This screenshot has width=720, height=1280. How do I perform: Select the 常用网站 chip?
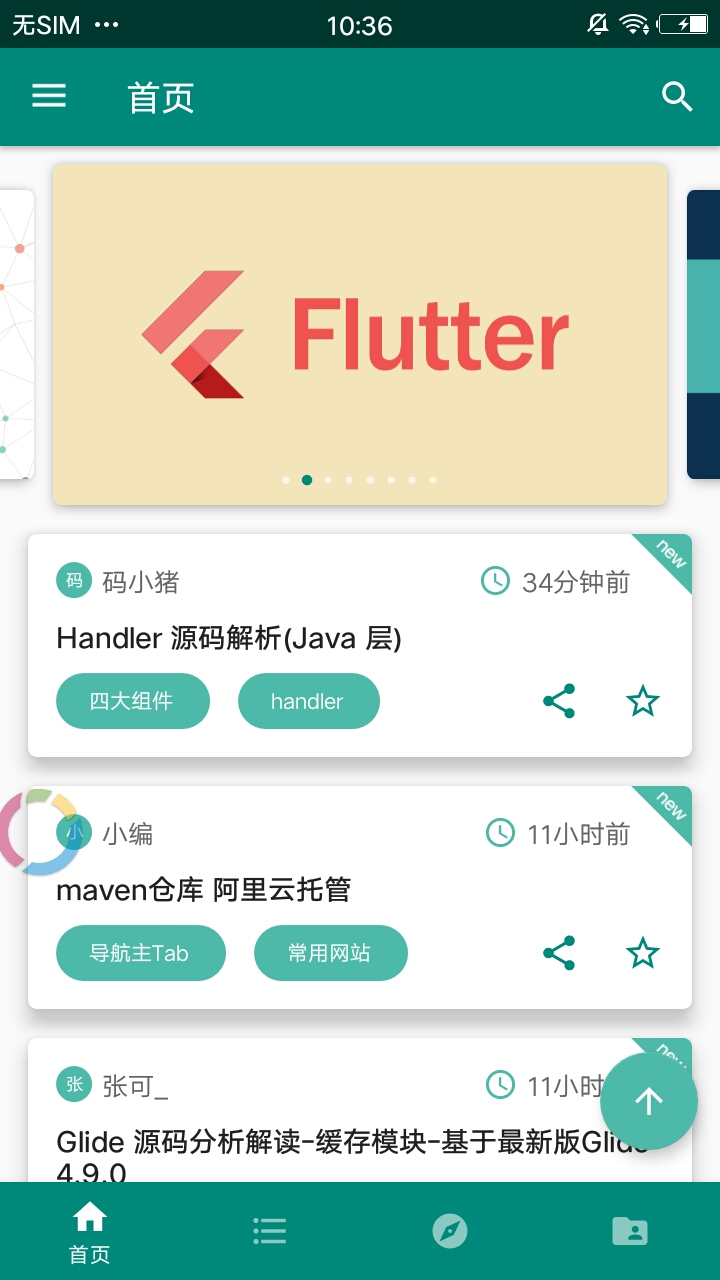(330, 953)
